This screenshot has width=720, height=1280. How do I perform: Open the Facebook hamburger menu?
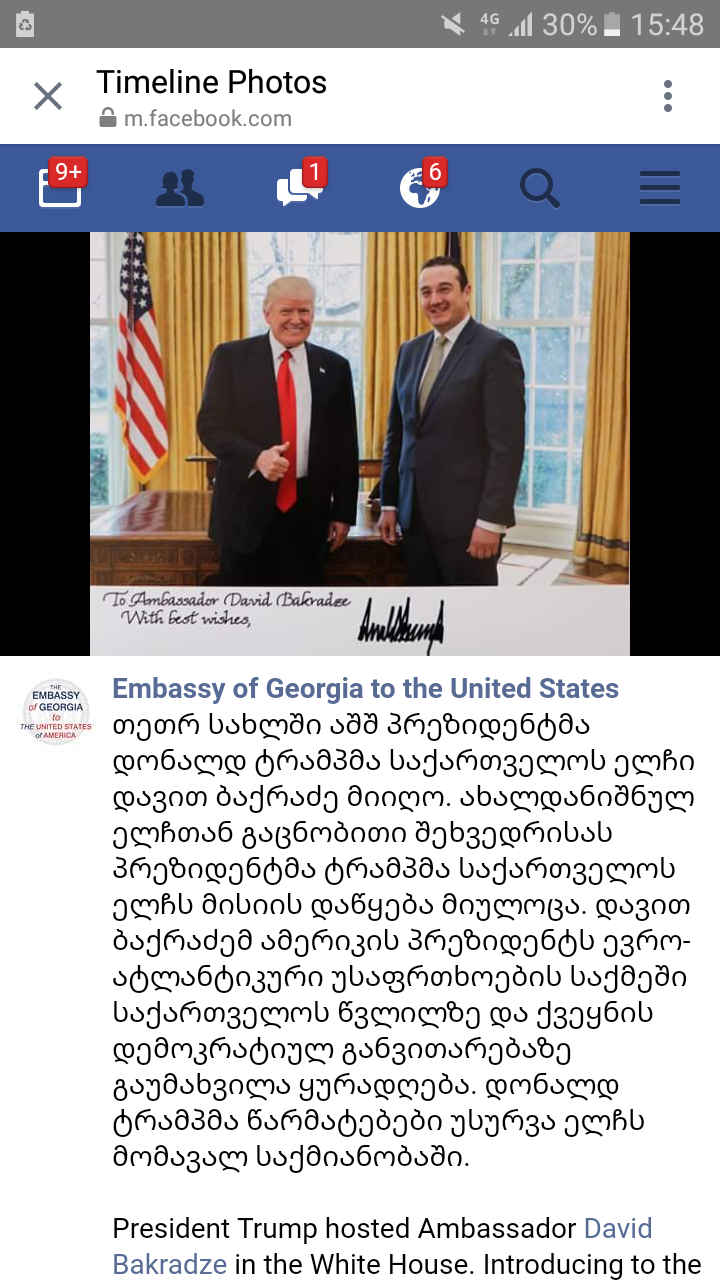(660, 188)
